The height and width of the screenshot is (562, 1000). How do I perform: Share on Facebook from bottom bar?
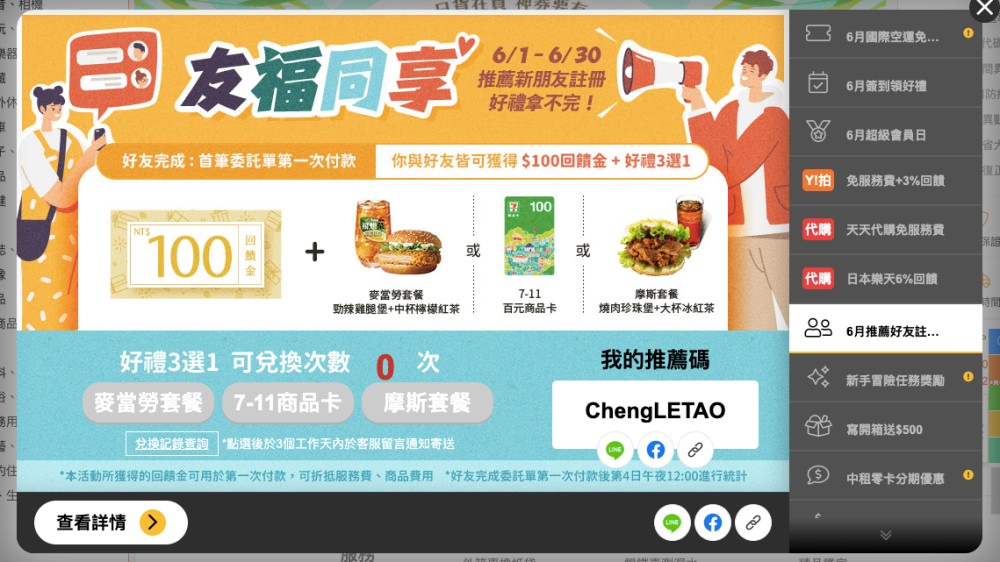point(713,522)
